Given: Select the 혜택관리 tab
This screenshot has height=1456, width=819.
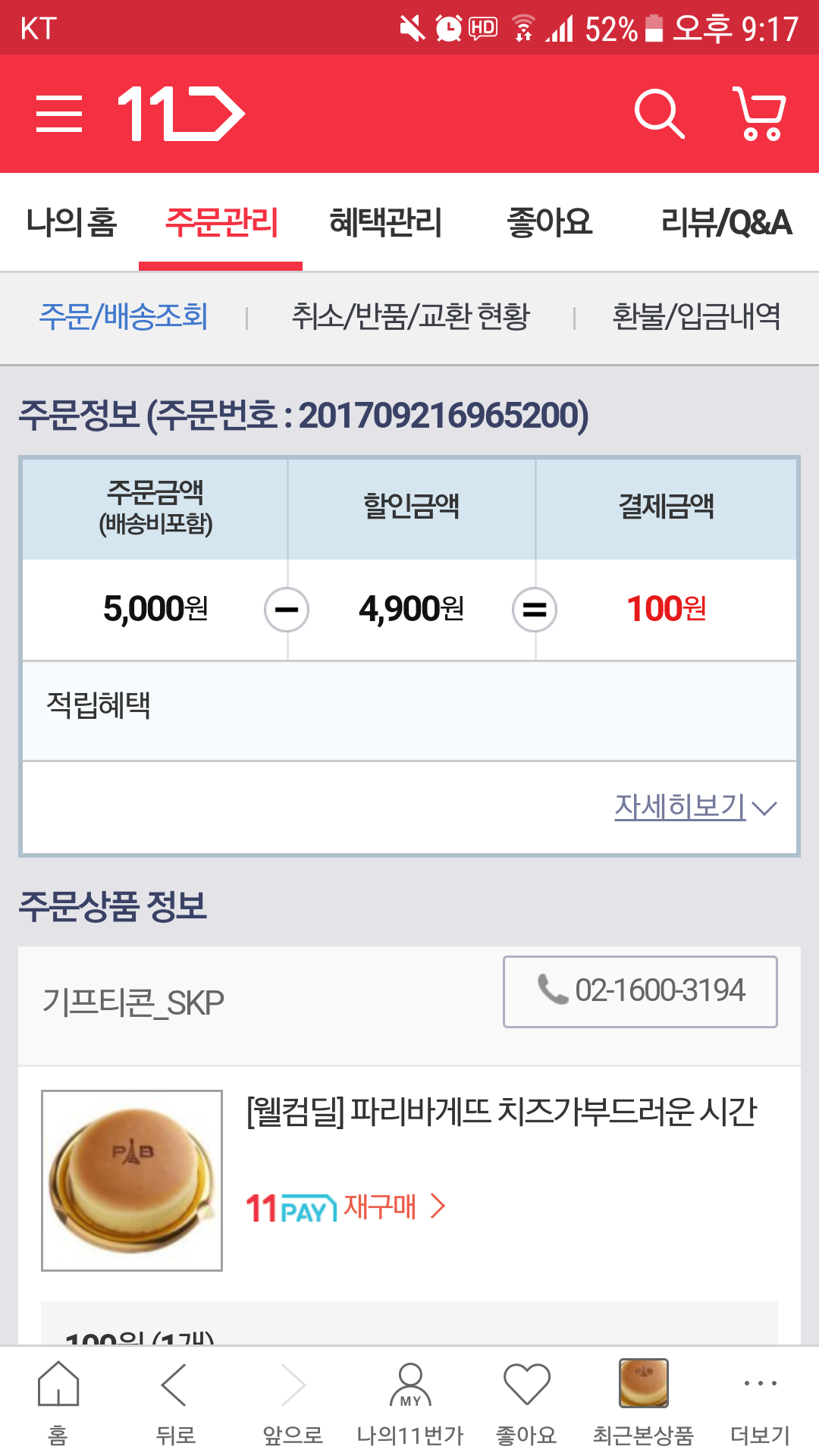Looking at the screenshot, I should click(x=385, y=222).
